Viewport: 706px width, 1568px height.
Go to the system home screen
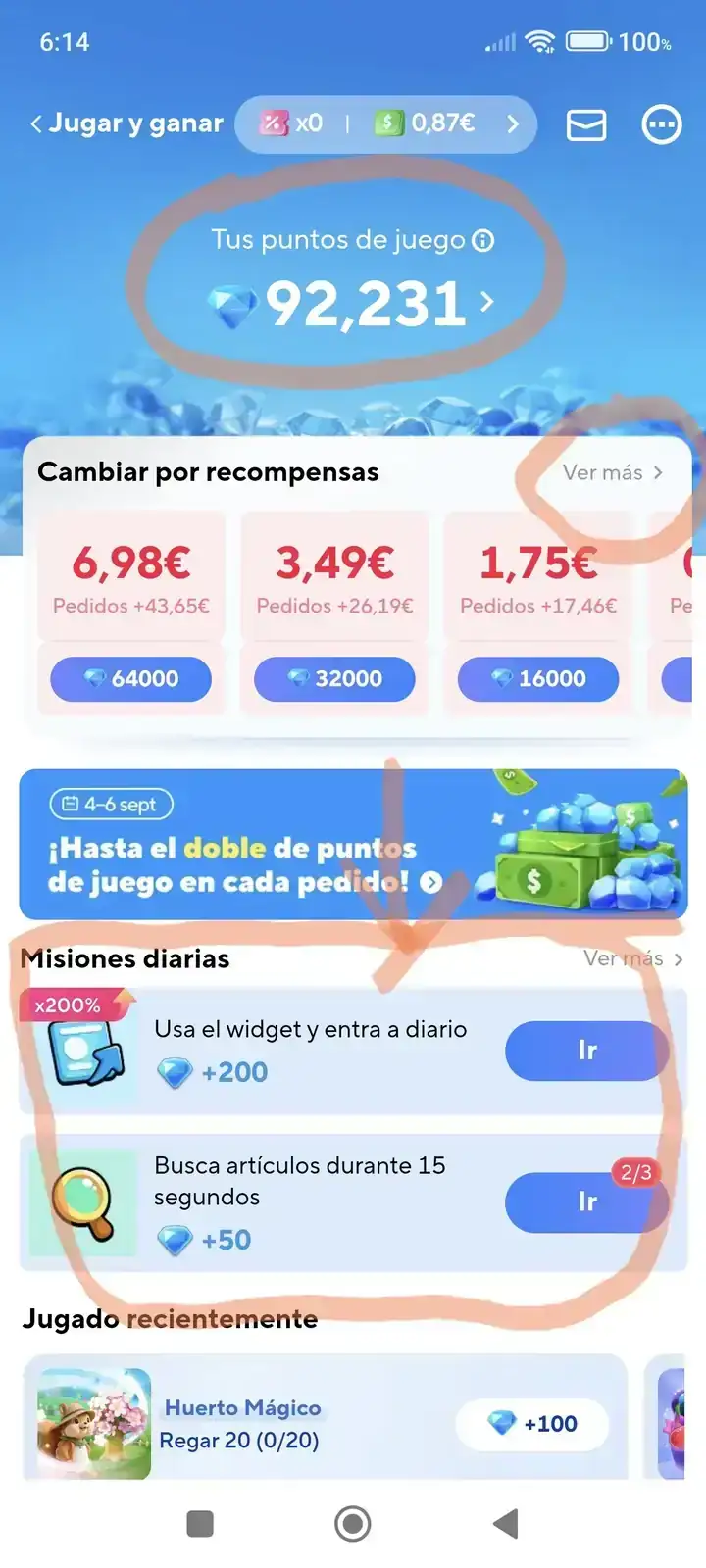[x=353, y=1524]
